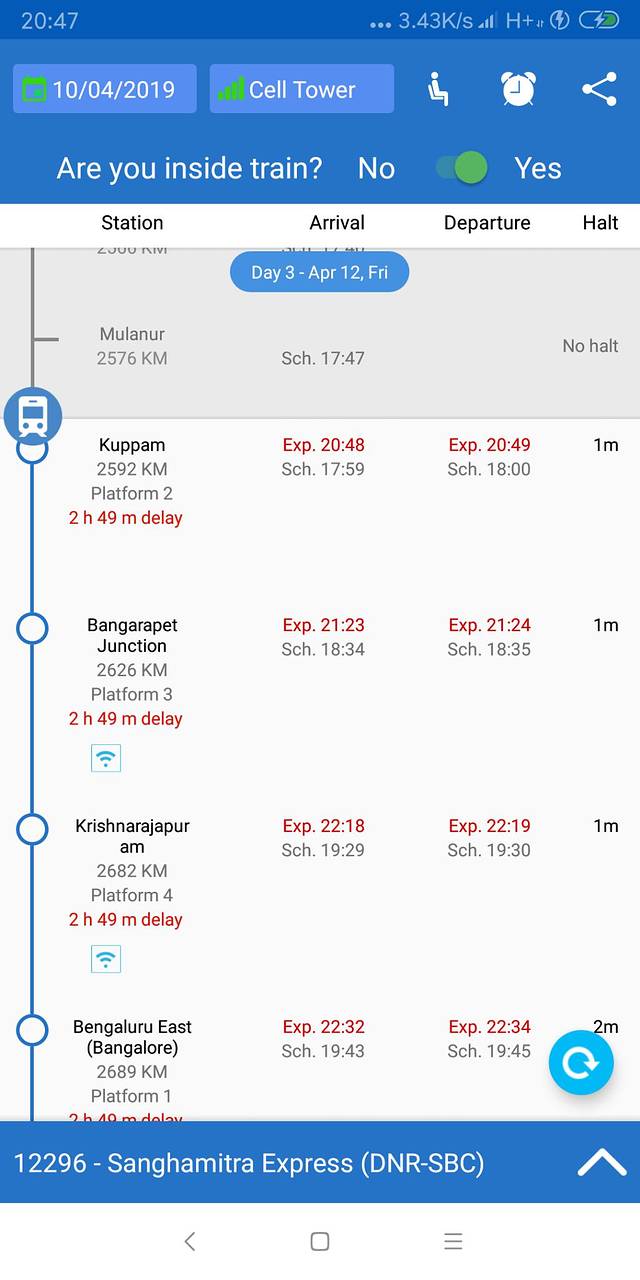The width and height of the screenshot is (640, 1280).
Task: Share the train running status
Action: [599, 89]
